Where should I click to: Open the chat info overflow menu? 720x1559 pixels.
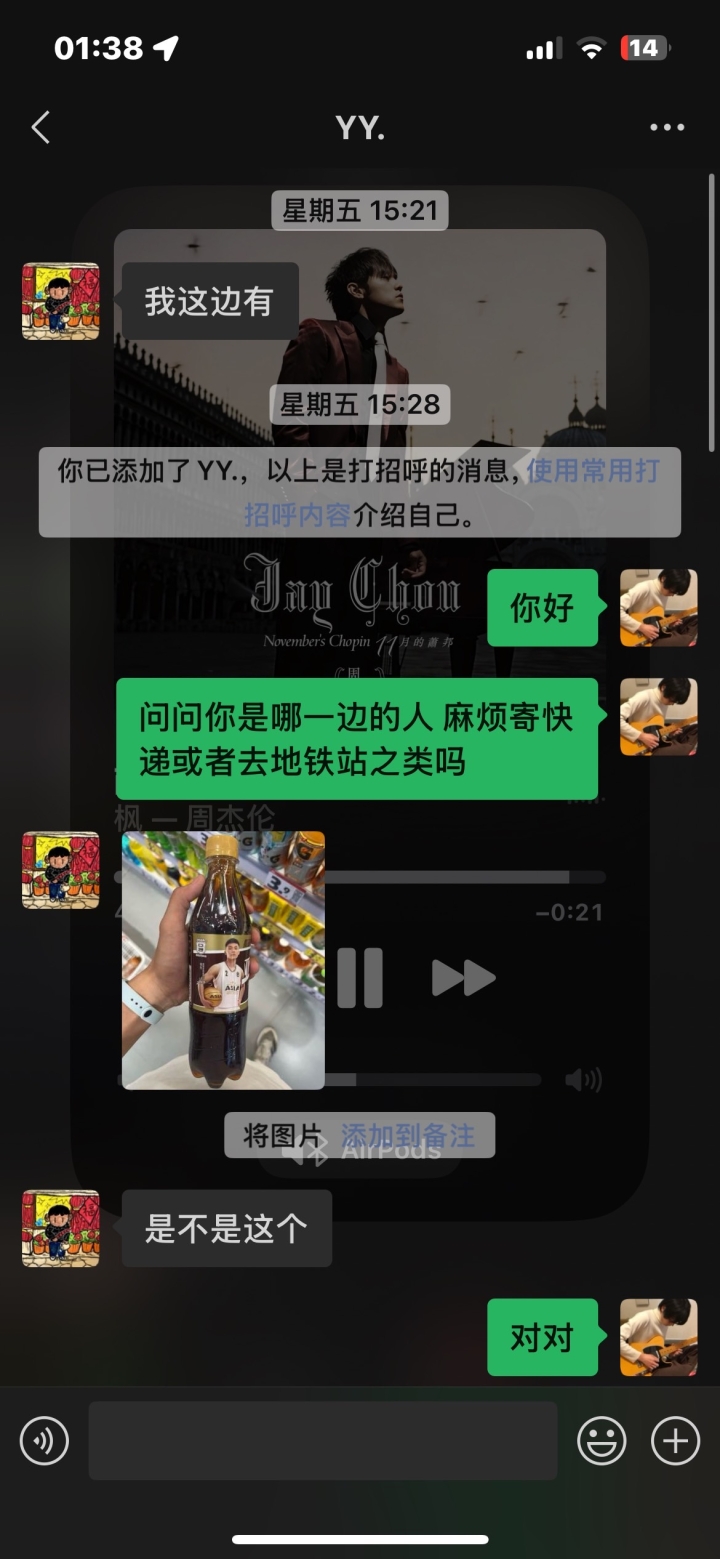pos(667,128)
